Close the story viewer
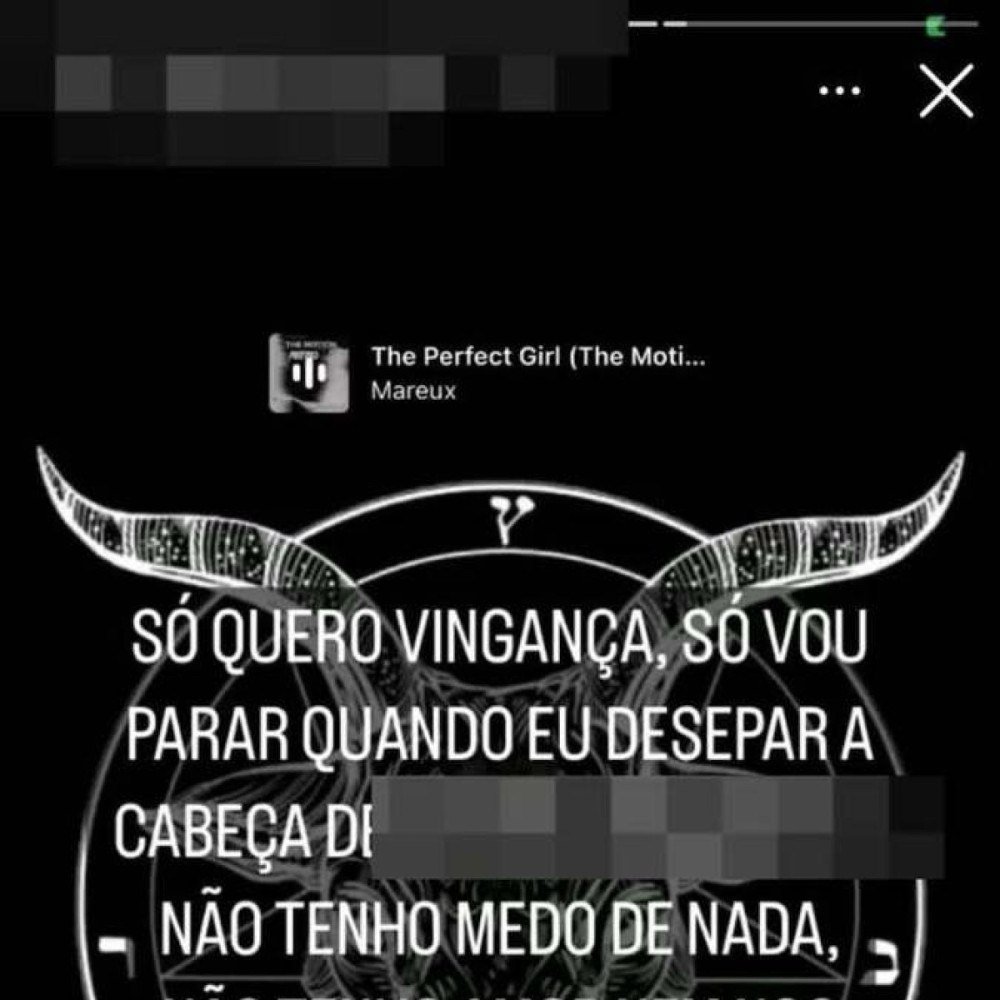The image size is (1000, 1000). [x=945, y=91]
